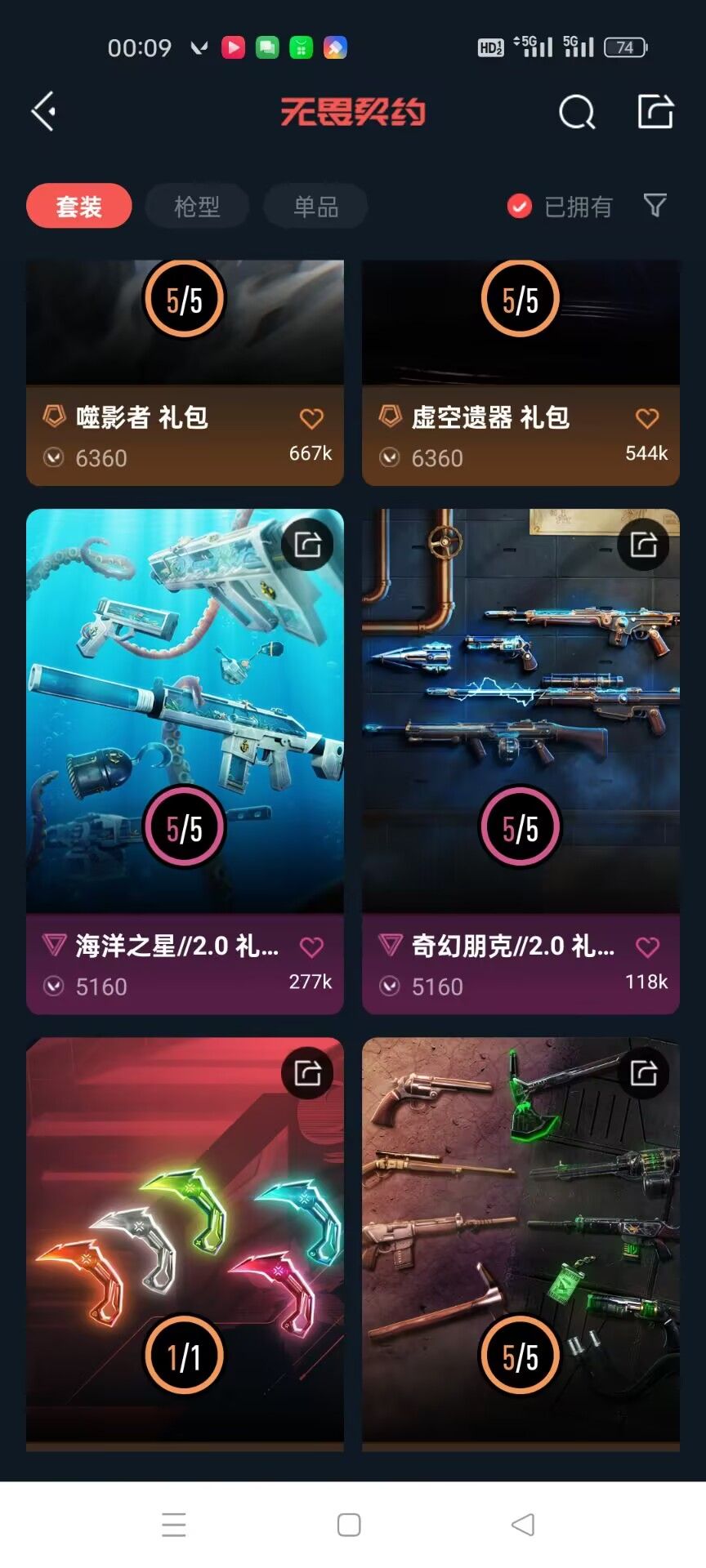This screenshot has height=1568, width=706.
Task: Share the 海洋之星//2.0 bundle image
Action: point(307,544)
